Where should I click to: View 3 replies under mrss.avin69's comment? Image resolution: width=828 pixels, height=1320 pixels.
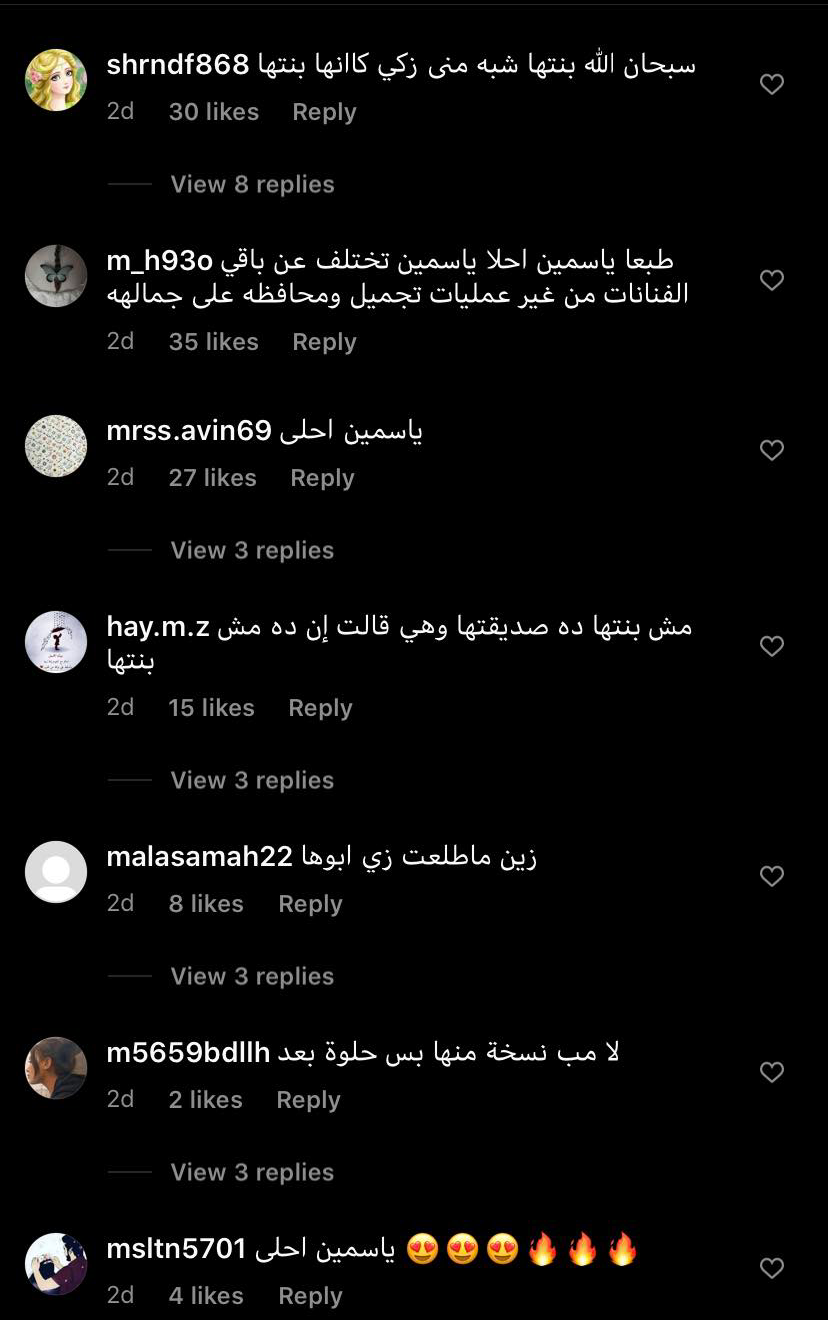pos(252,550)
